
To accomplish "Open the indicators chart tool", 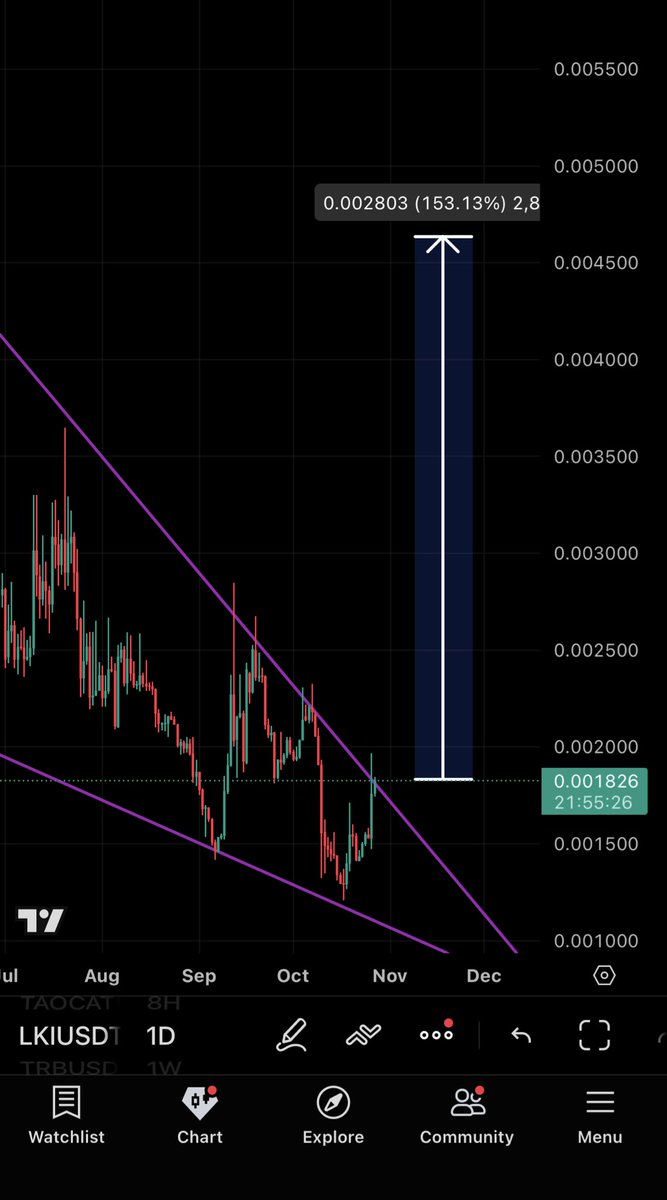I will pos(364,1035).
